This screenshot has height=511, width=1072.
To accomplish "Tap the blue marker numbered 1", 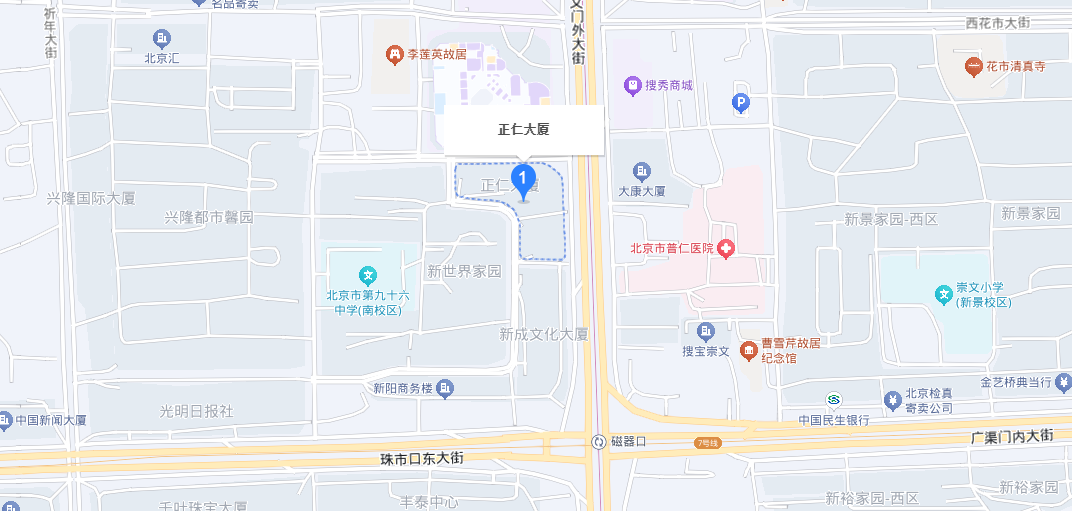I will pyautogui.click(x=521, y=181).
